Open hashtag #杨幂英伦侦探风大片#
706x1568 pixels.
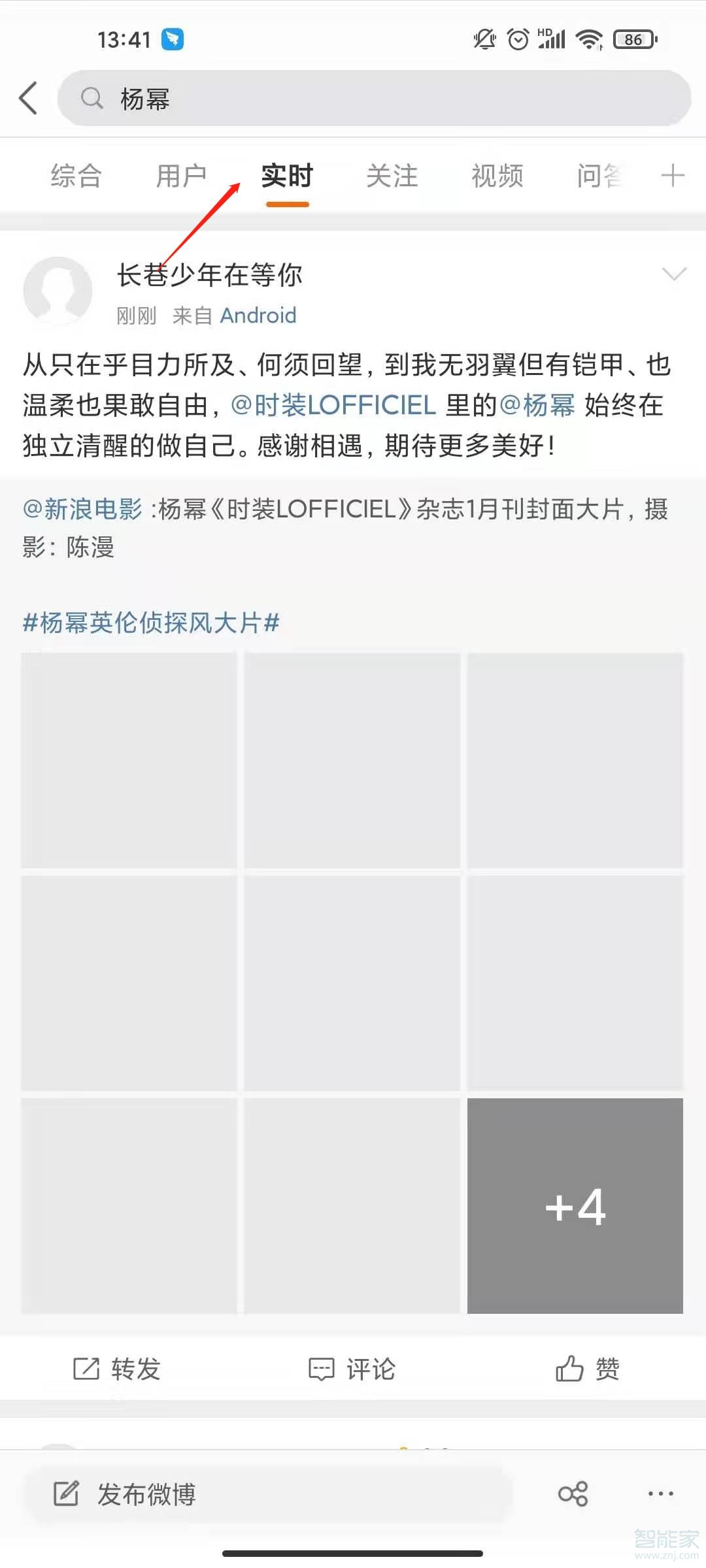pos(151,623)
